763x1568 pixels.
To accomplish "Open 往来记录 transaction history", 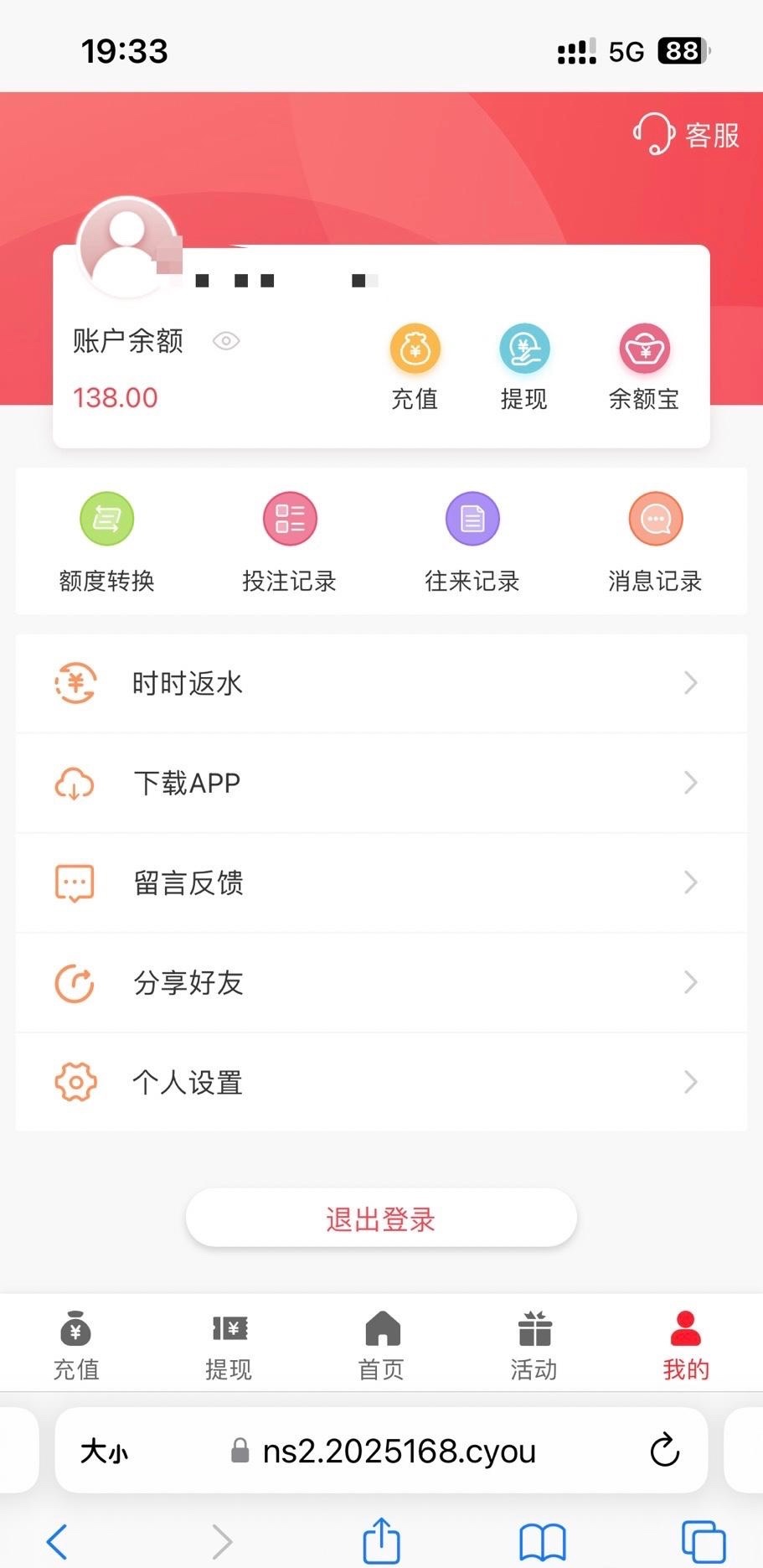I will pyautogui.click(x=472, y=541).
